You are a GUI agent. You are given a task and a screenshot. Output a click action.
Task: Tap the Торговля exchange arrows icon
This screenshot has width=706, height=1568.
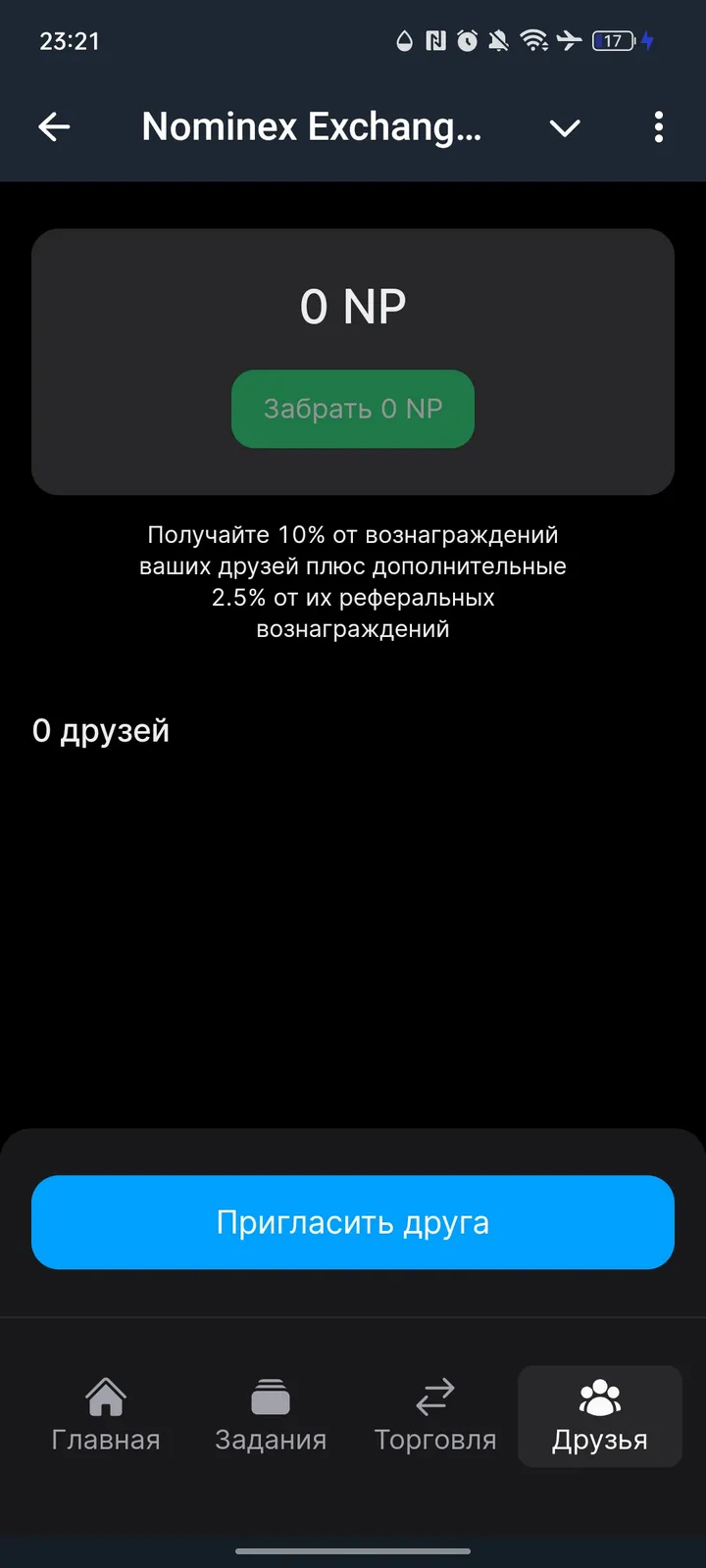click(x=434, y=1396)
